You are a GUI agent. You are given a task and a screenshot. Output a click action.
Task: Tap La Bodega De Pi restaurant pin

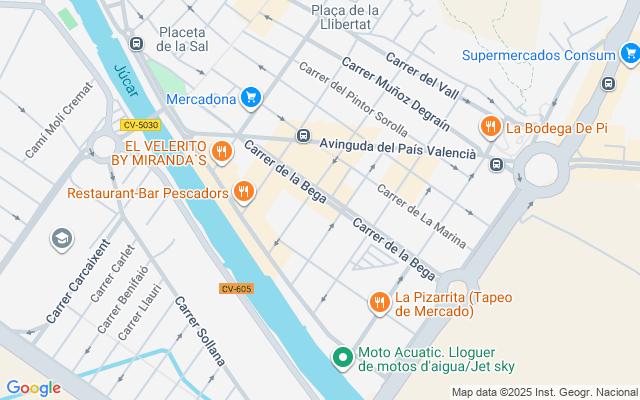pyautogui.click(x=491, y=127)
